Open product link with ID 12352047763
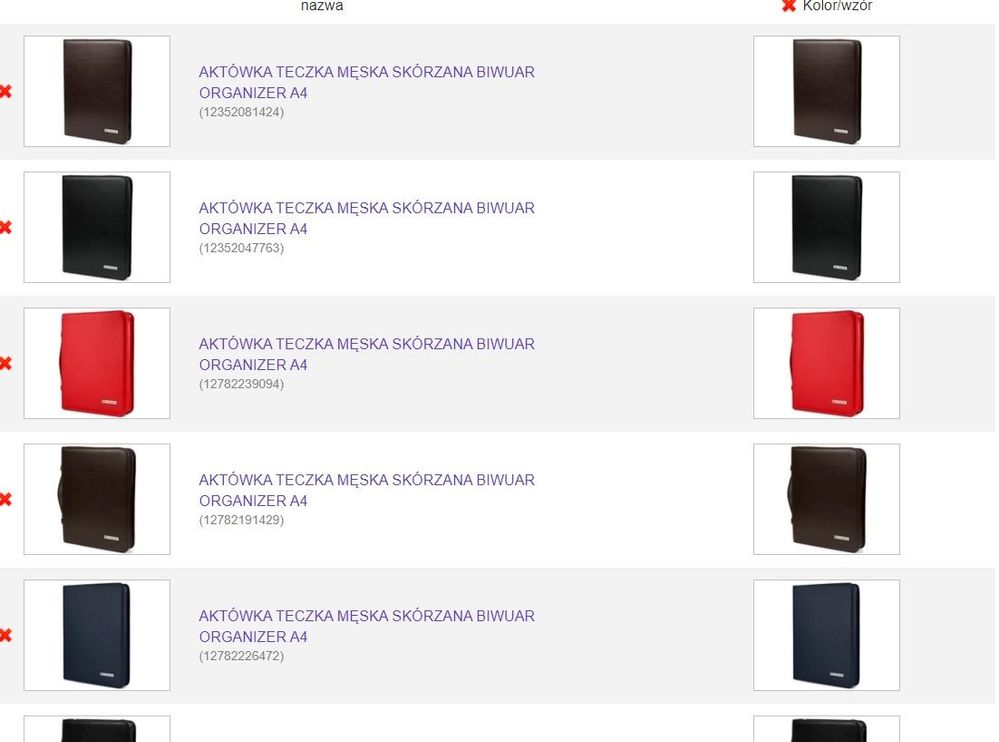999x742 pixels. tap(366, 218)
